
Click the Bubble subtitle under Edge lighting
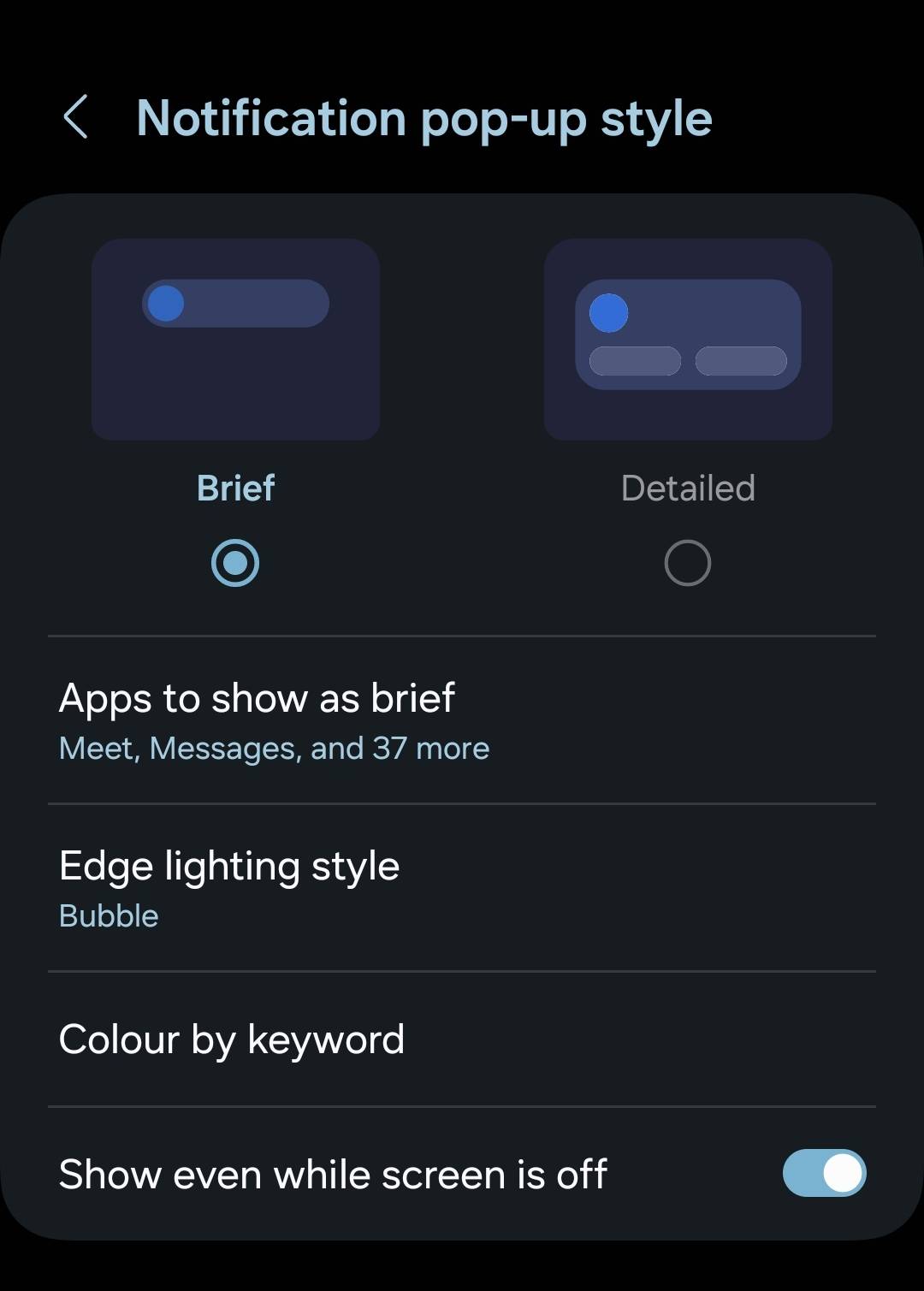click(108, 915)
